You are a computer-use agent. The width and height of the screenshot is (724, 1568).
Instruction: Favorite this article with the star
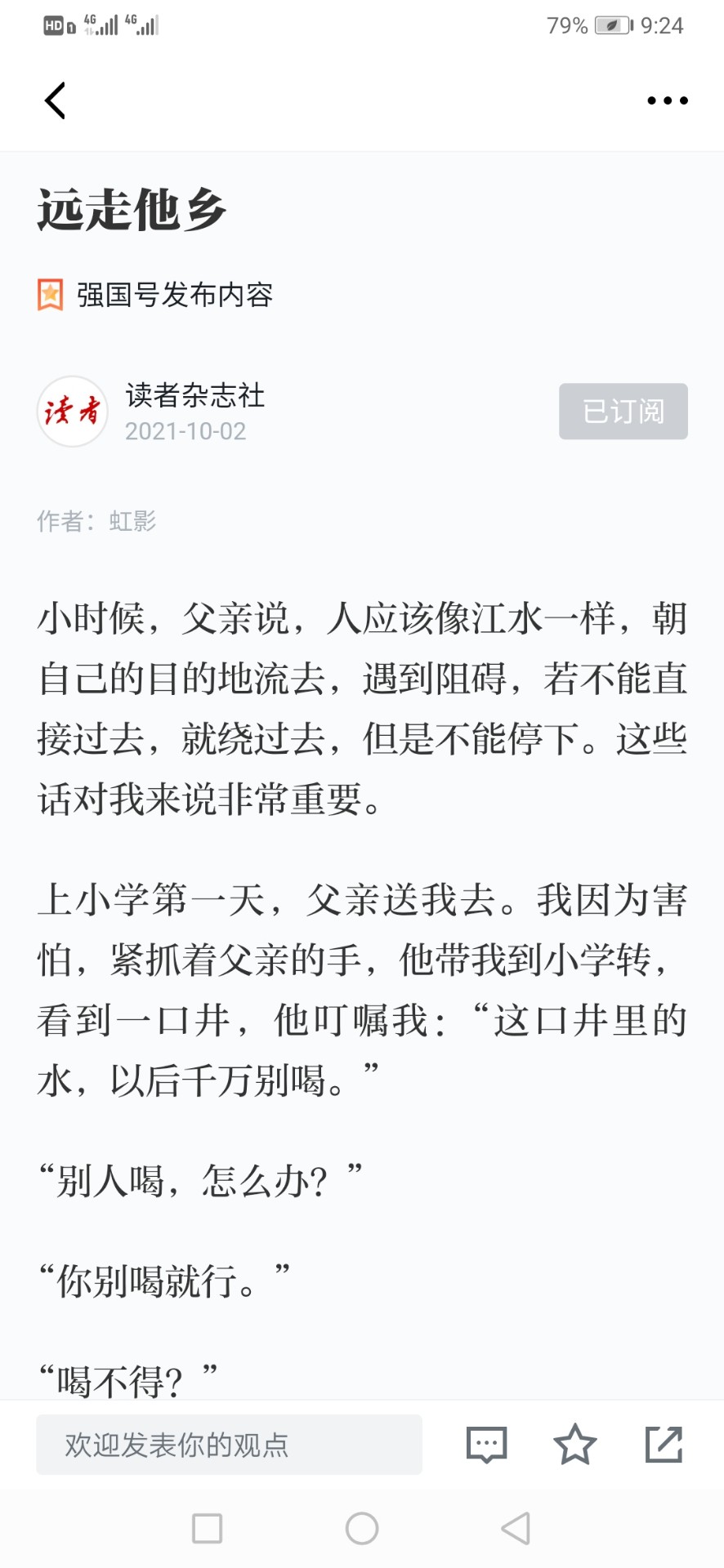[575, 1444]
